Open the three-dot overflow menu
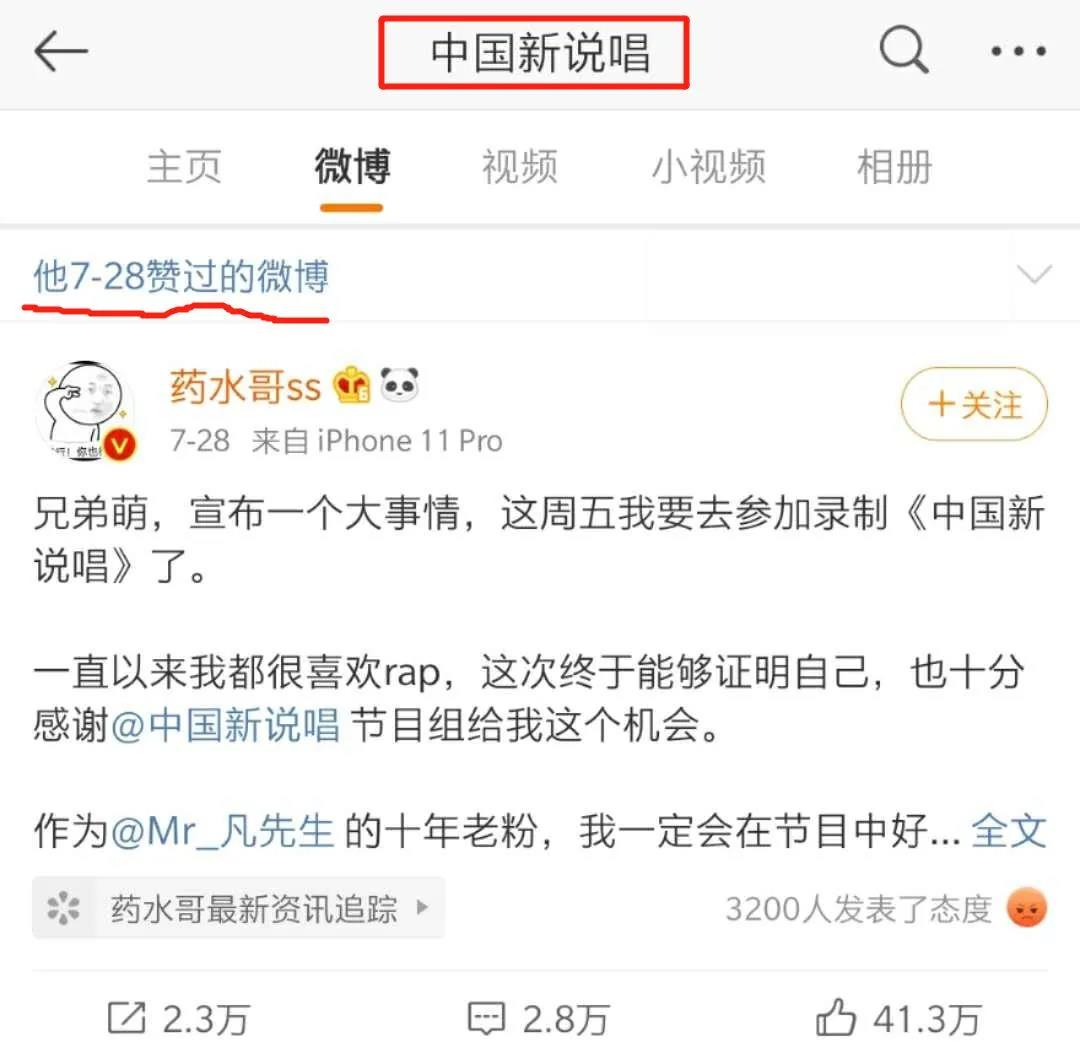The width and height of the screenshot is (1080, 1060). pos(1016,51)
